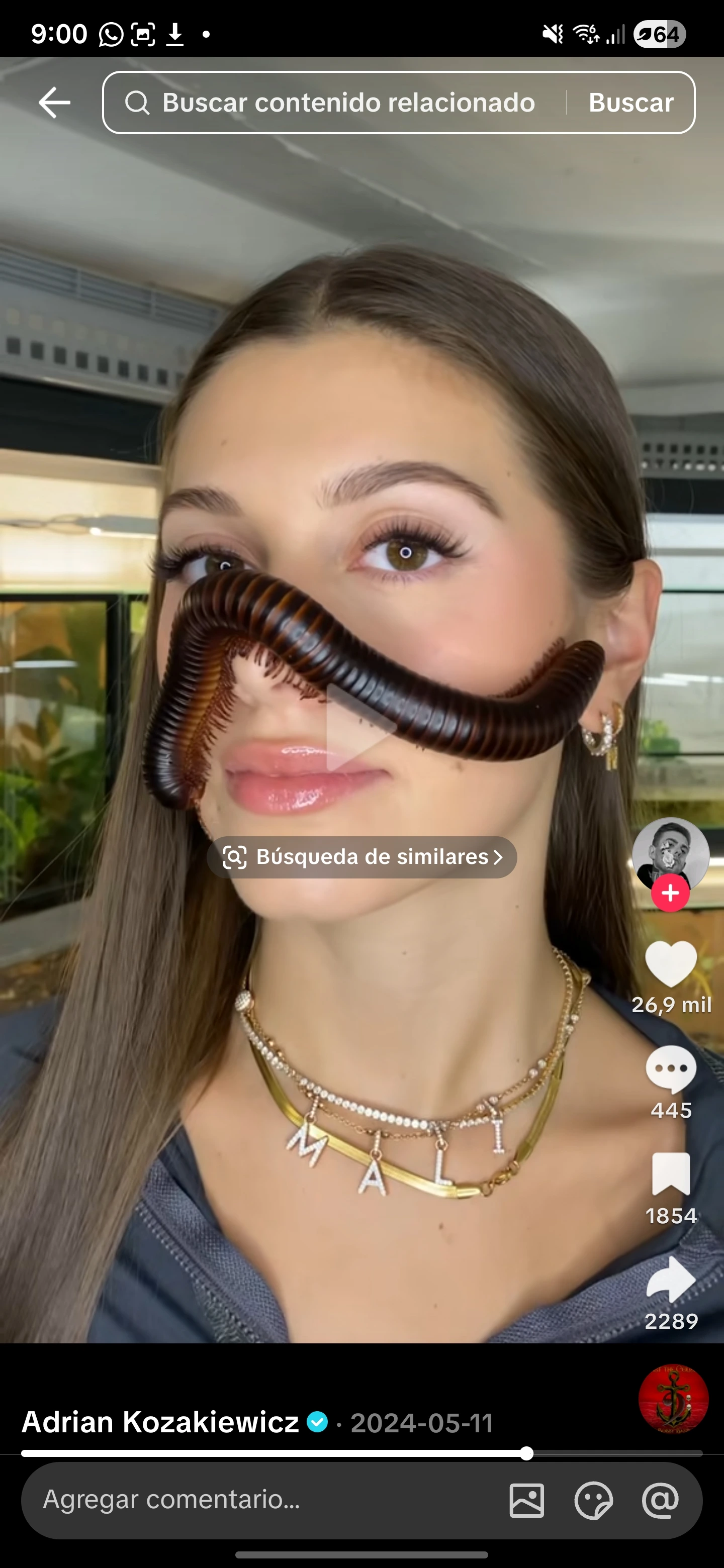Resume video with the play button
Image resolution: width=724 pixels, height=1568 pixels.
(x=360, y=727)
